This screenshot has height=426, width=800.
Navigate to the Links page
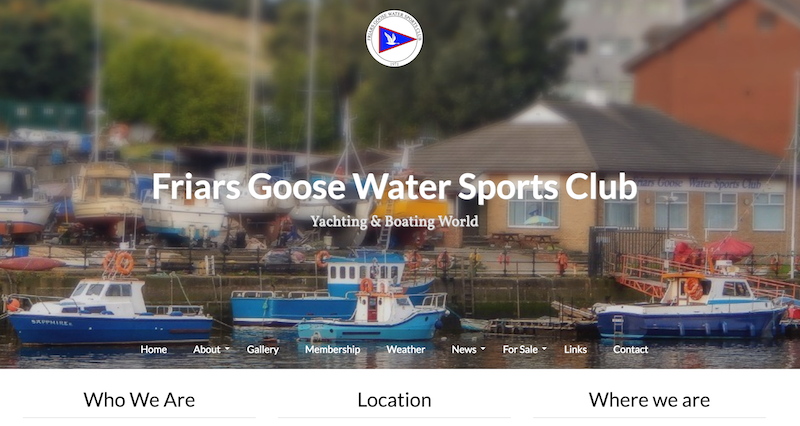[x=575, y=349]
